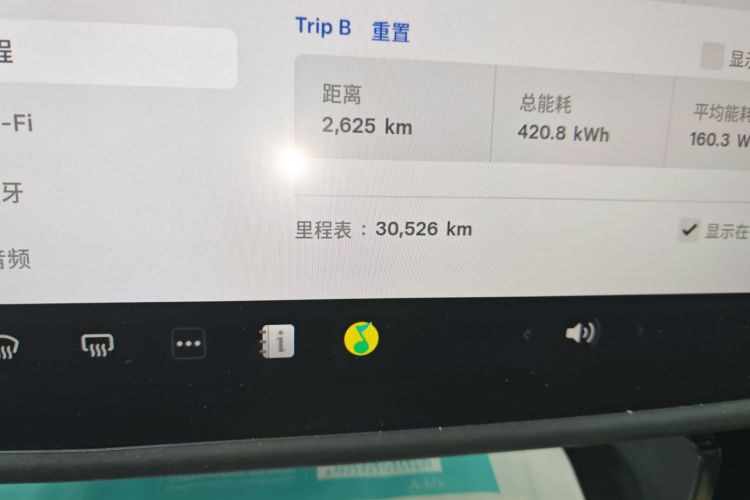Lower volume with the left arrow
Viewport: 750px width, 500px height.
(528, 335)
